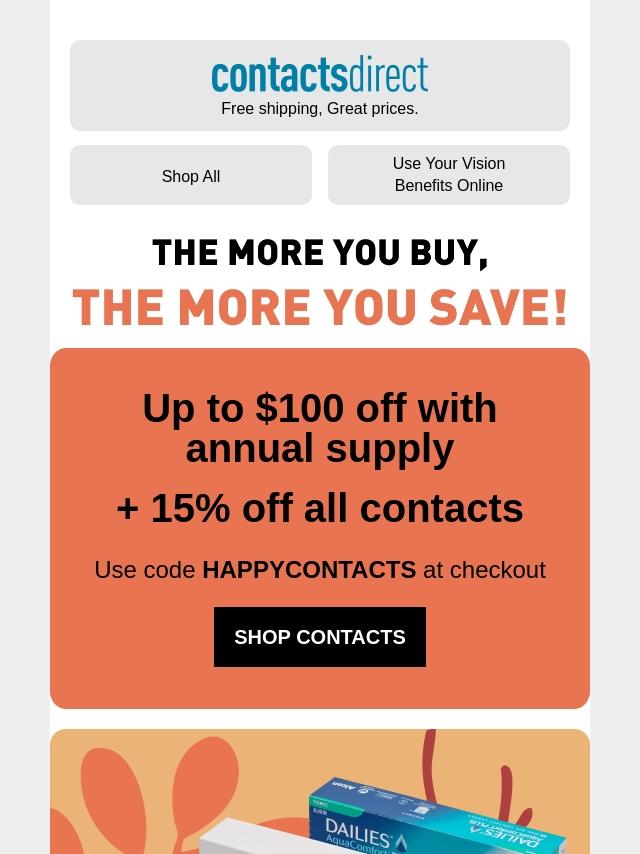Image resolution: width=640 pixels, height=854 pixels.
Task: Tap the SHOP CONTACTS button
Action: (x=320, y=637)
